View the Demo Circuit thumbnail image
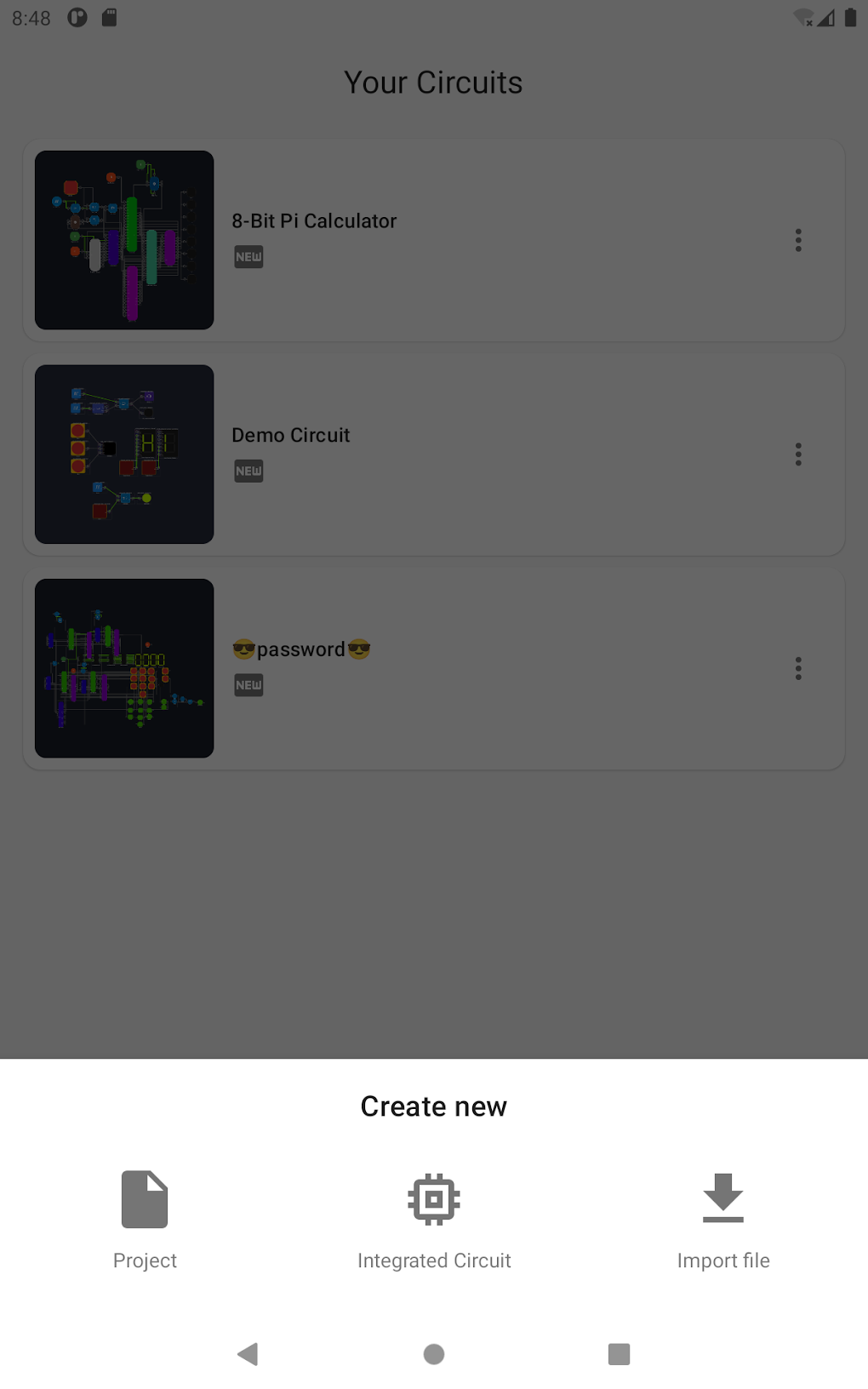Screen dimensions: 868x1389 click(x=123, y=454)
